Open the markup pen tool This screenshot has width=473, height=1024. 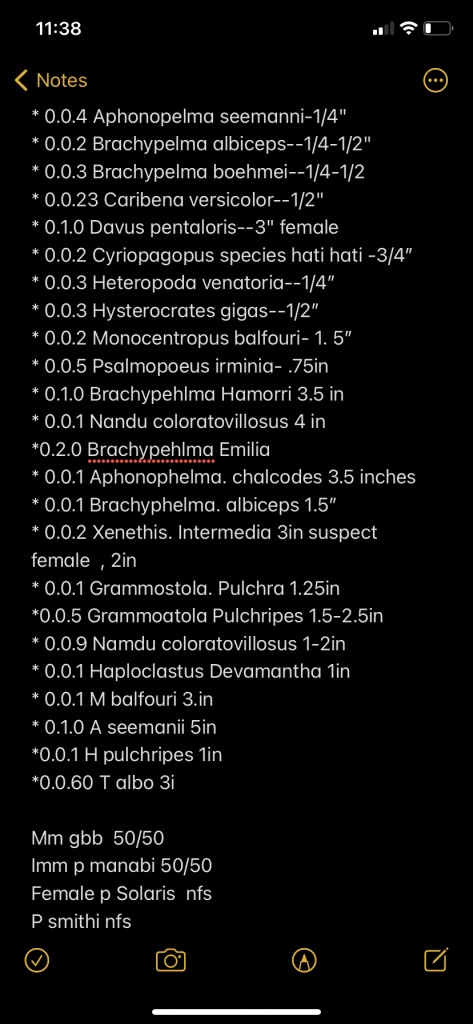coord(304,960)
